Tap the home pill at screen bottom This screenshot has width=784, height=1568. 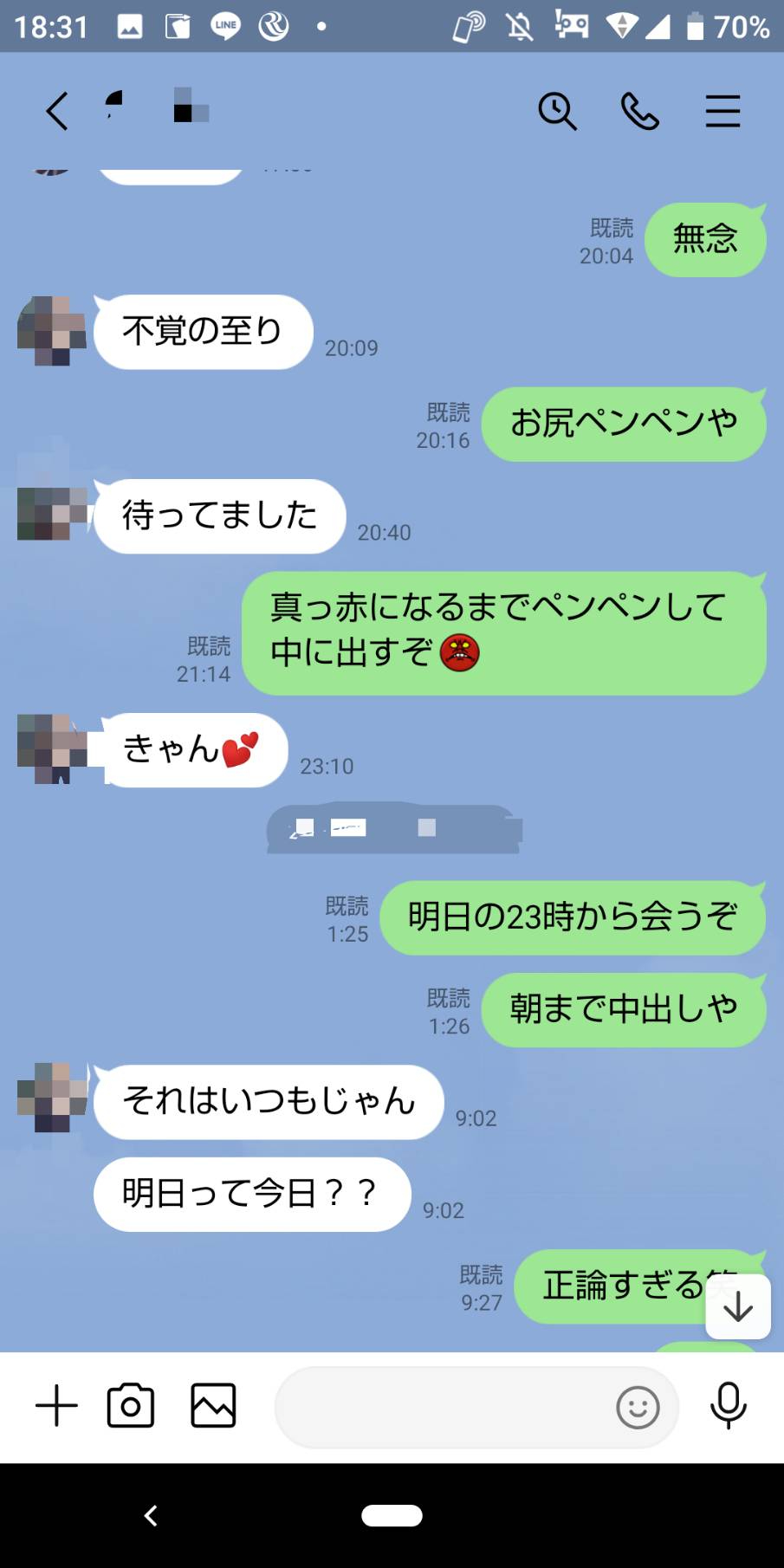(392, 1517)
